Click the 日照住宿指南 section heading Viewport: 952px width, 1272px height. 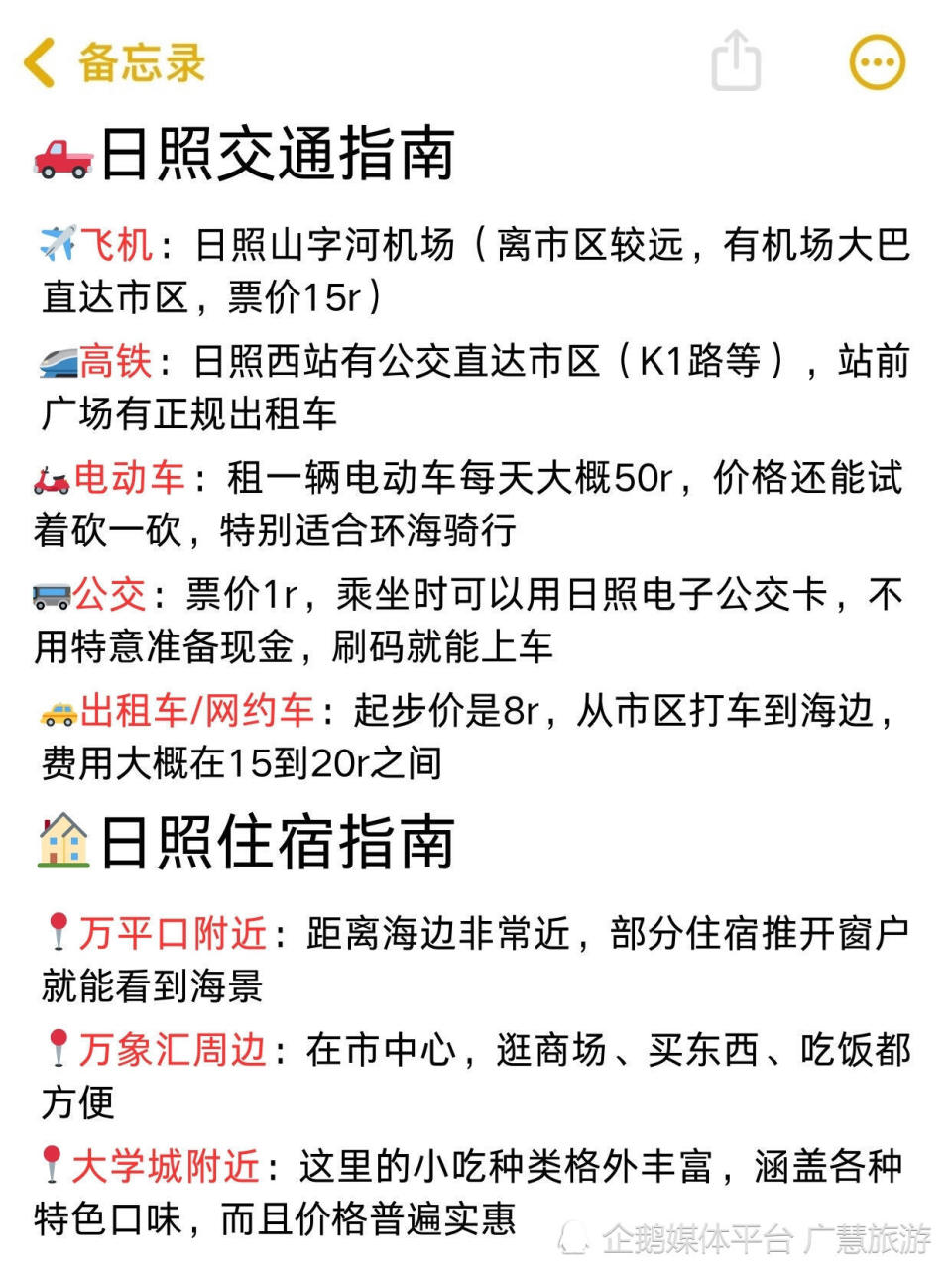[278, 840]
